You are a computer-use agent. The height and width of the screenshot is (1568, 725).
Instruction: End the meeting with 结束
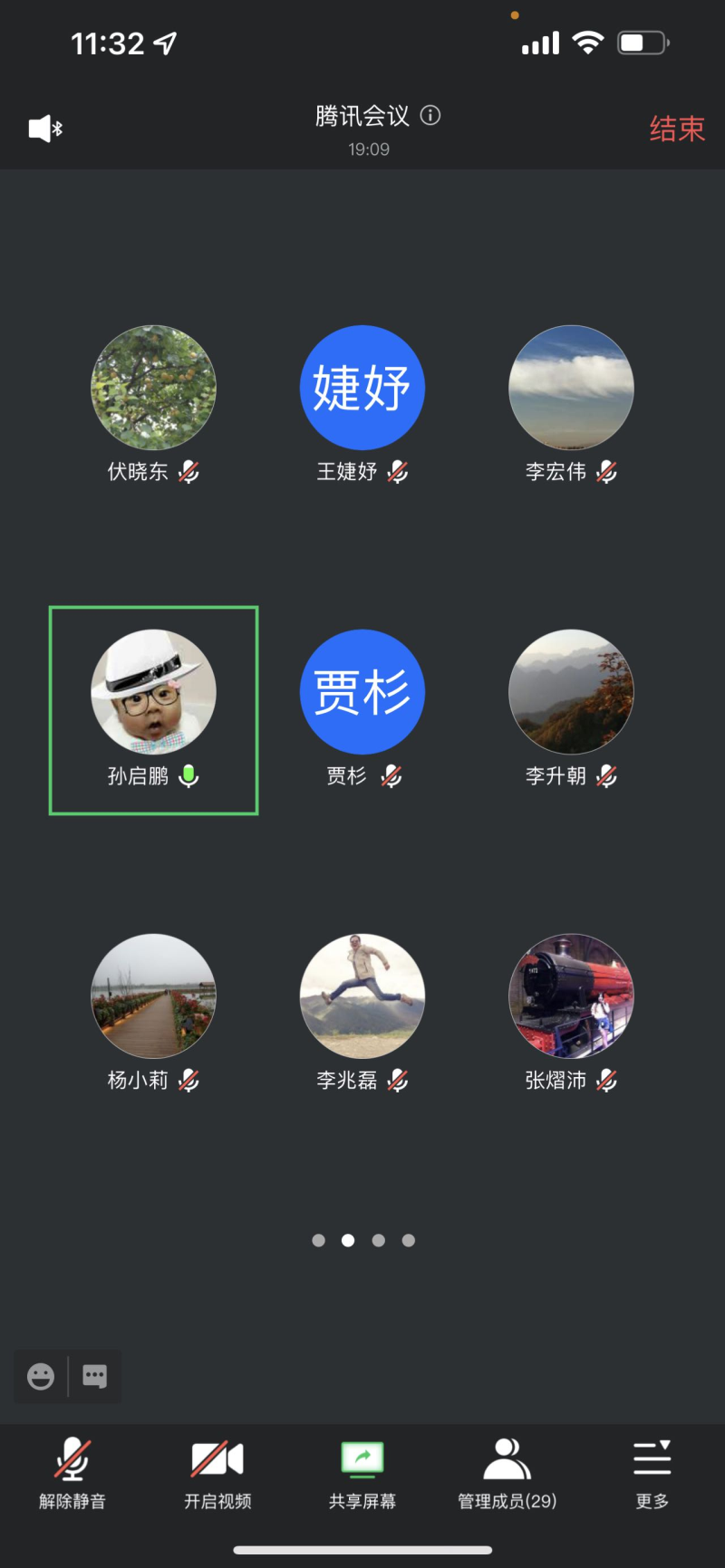(x=676, y=129)
